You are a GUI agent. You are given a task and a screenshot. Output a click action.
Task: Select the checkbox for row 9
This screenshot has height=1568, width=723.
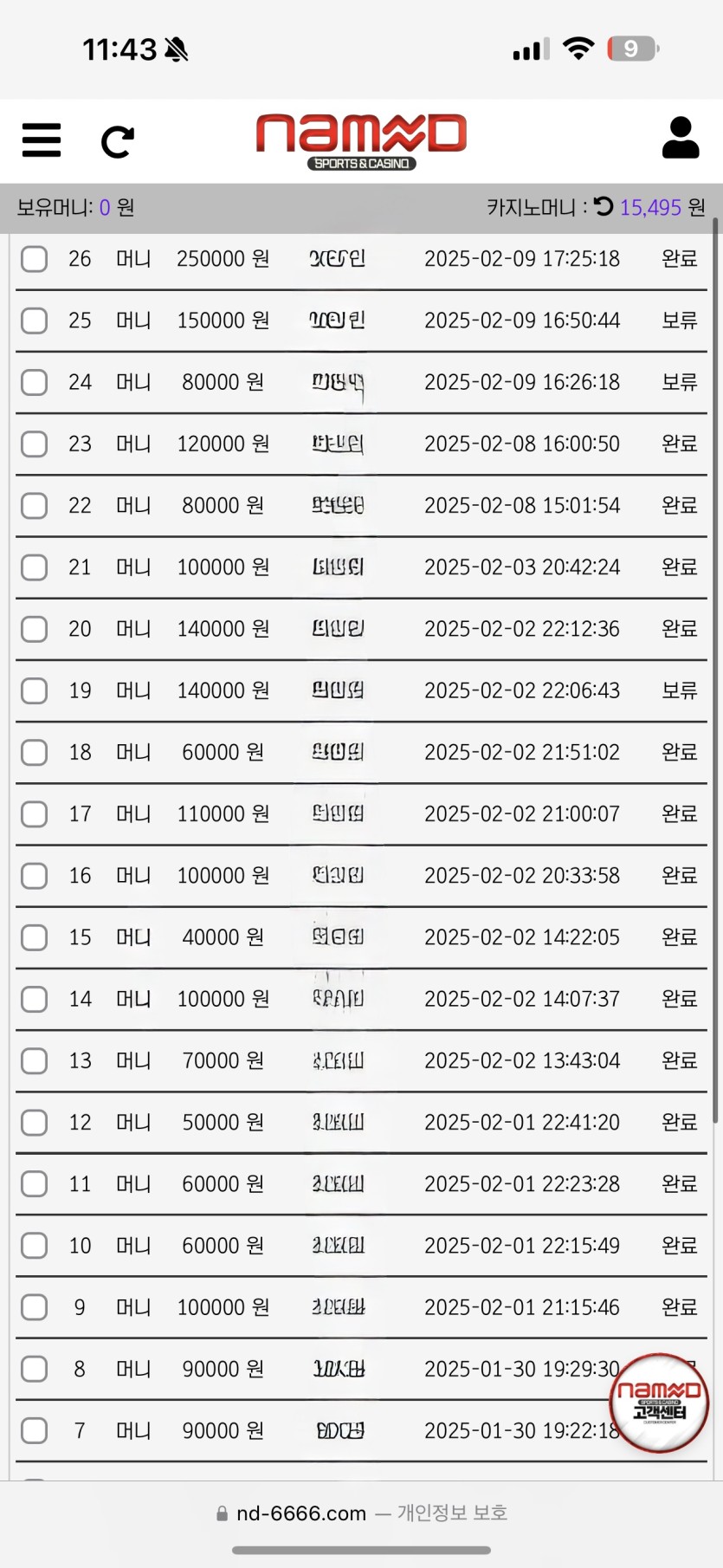pyautogui.click(x=35, y=1307)
